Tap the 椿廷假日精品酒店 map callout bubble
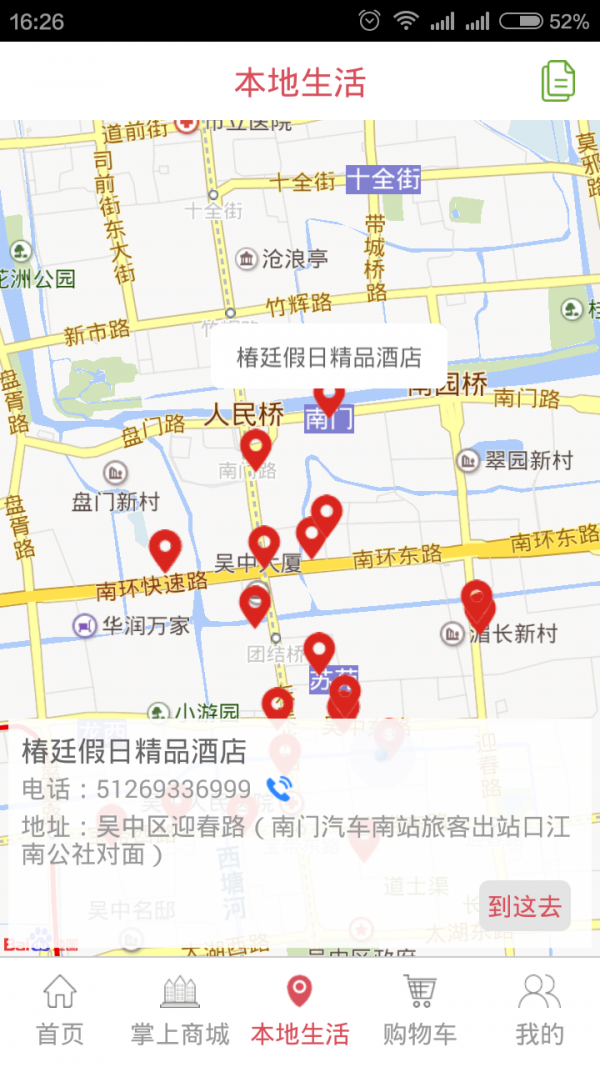 click(x=328, y=357)
